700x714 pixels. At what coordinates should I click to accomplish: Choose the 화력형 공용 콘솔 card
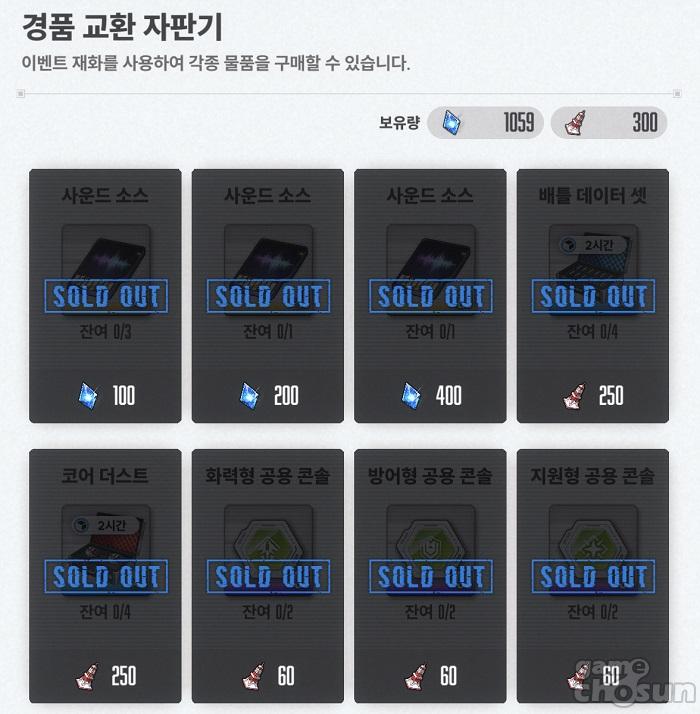point(267,575)
